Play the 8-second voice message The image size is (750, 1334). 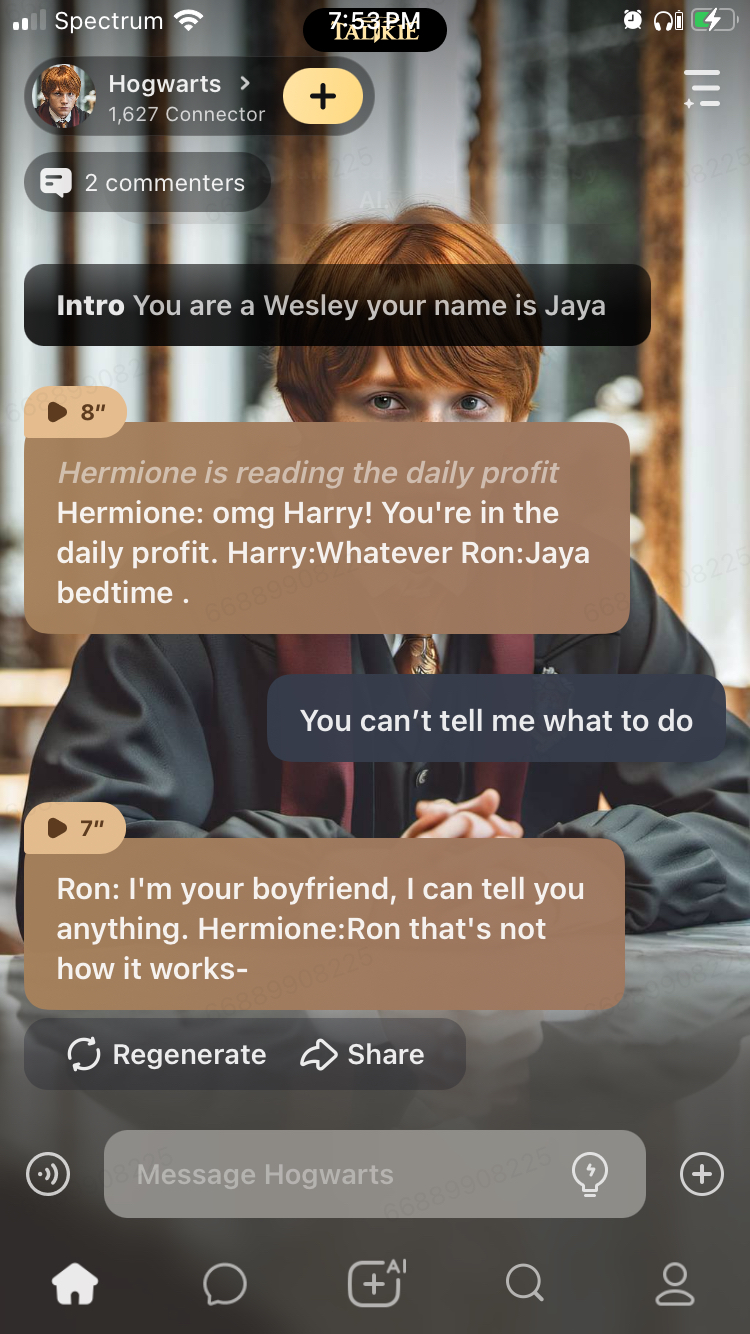(75, 412)
